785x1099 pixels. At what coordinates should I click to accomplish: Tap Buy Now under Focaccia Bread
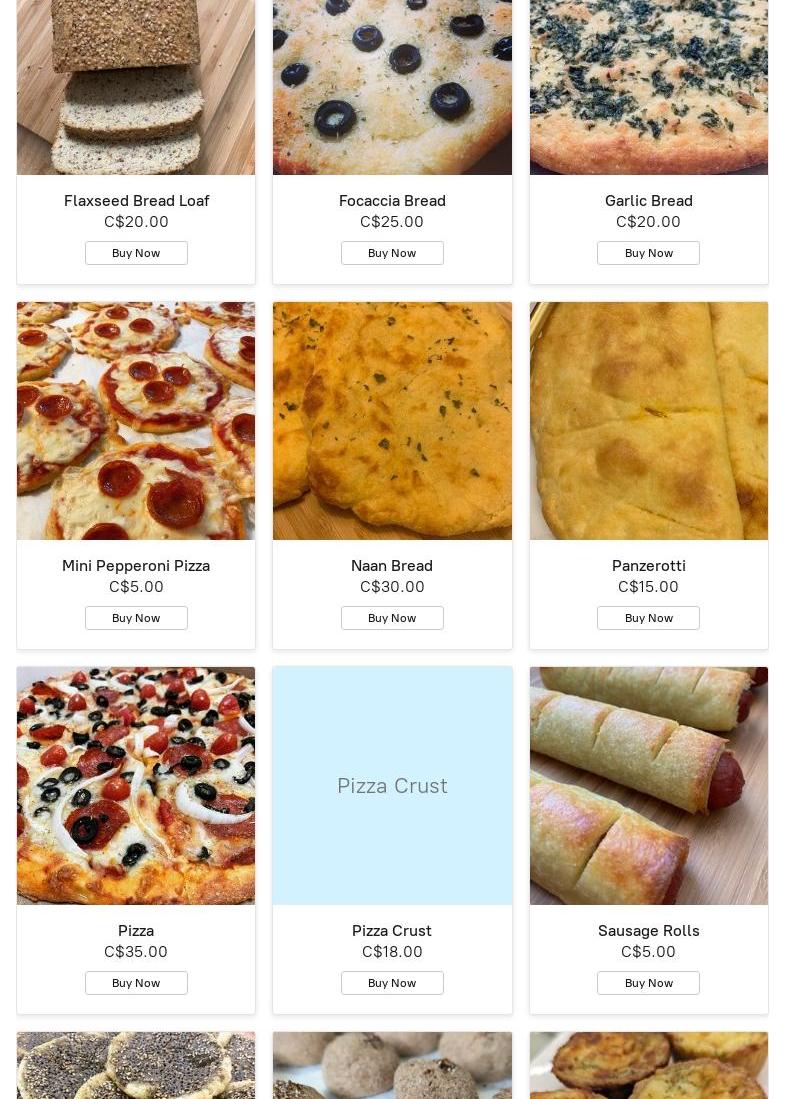392,253
